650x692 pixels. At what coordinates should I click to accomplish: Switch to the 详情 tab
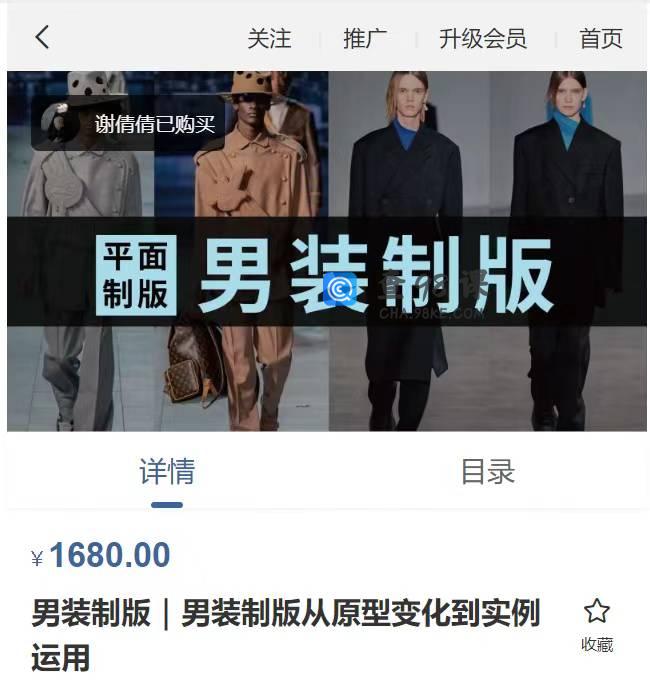(167, 472)
